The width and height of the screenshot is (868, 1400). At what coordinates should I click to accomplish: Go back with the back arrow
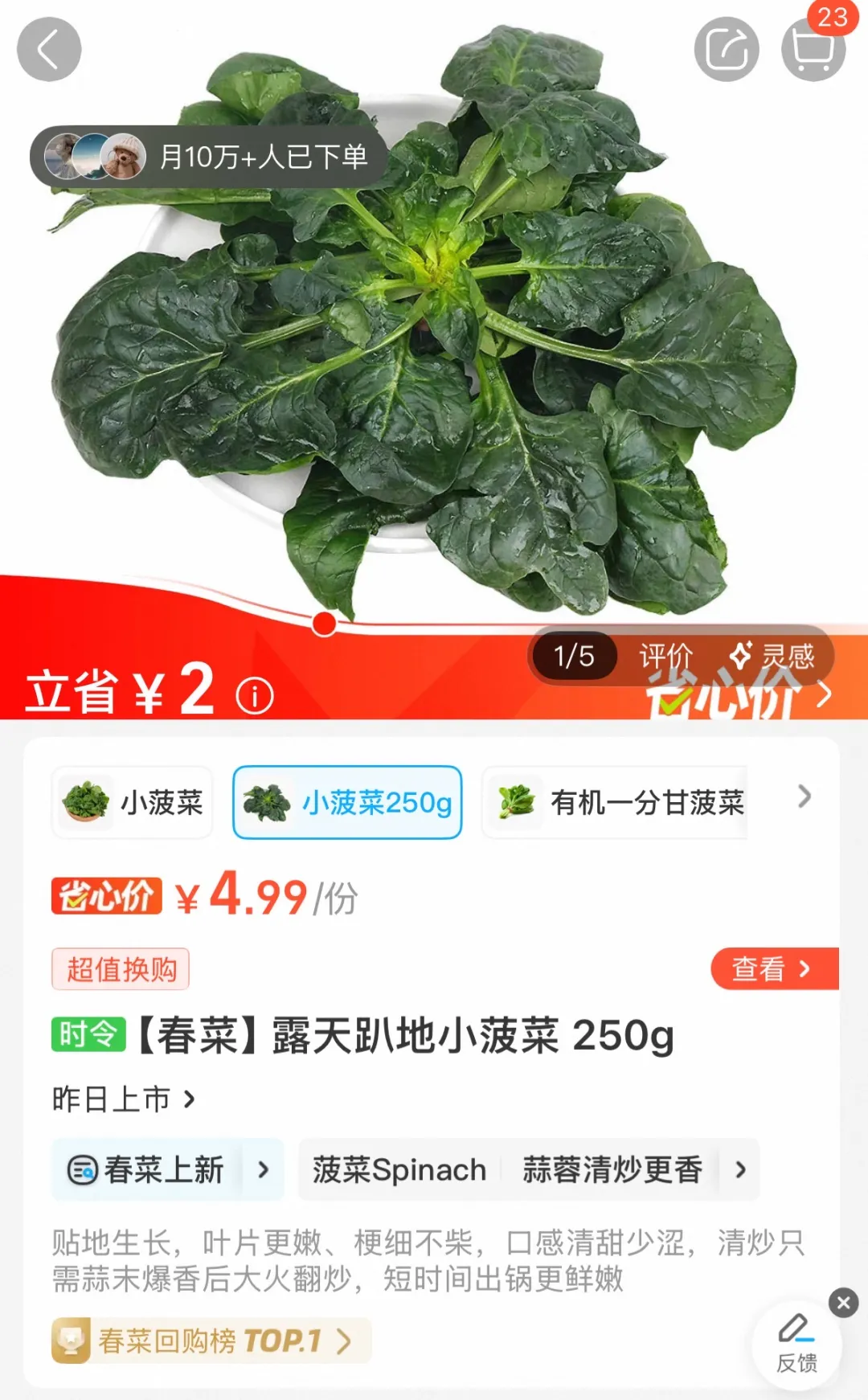[x=48, y=48]
